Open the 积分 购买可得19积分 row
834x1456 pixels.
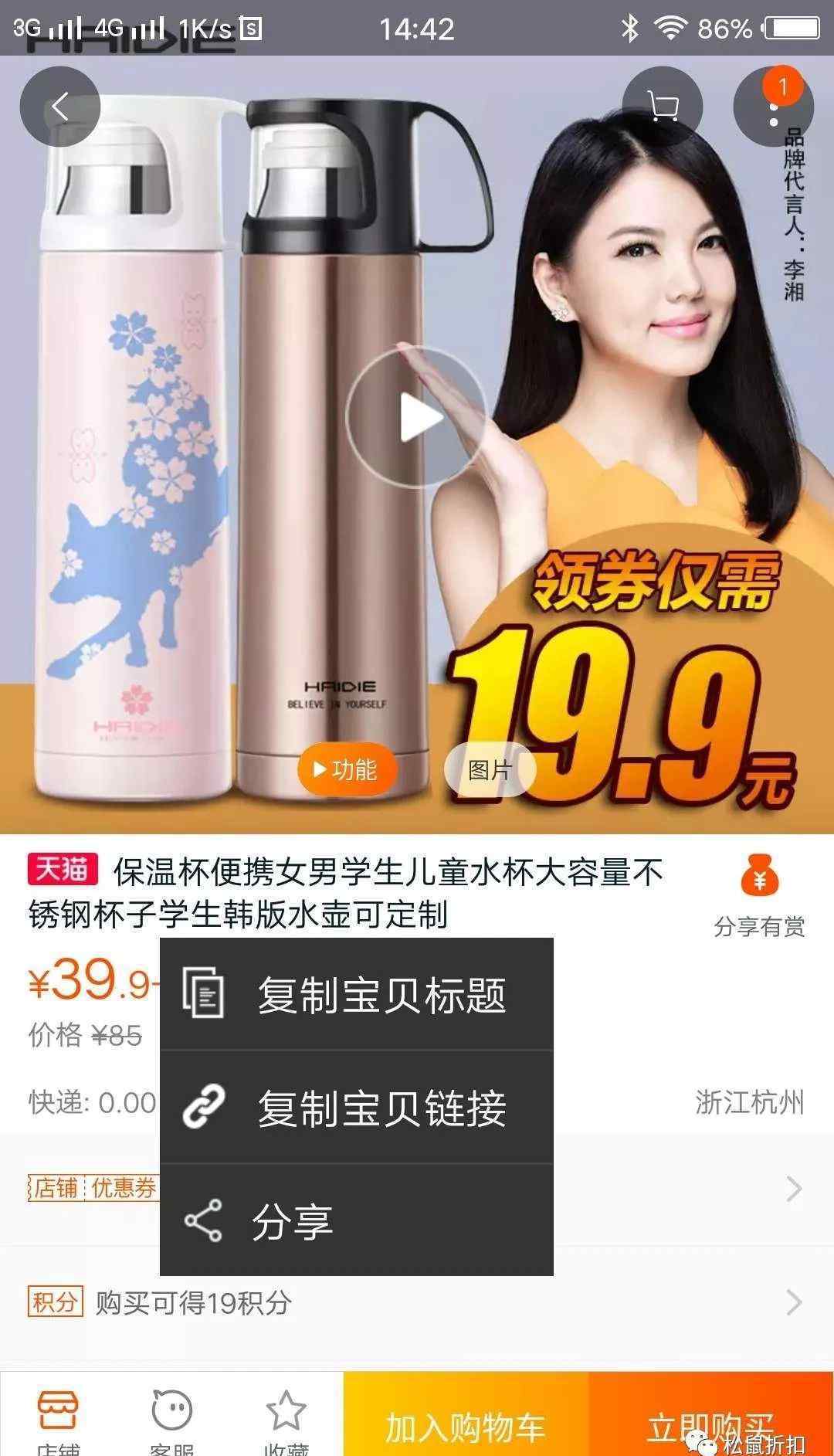[x=417, y=1302]
